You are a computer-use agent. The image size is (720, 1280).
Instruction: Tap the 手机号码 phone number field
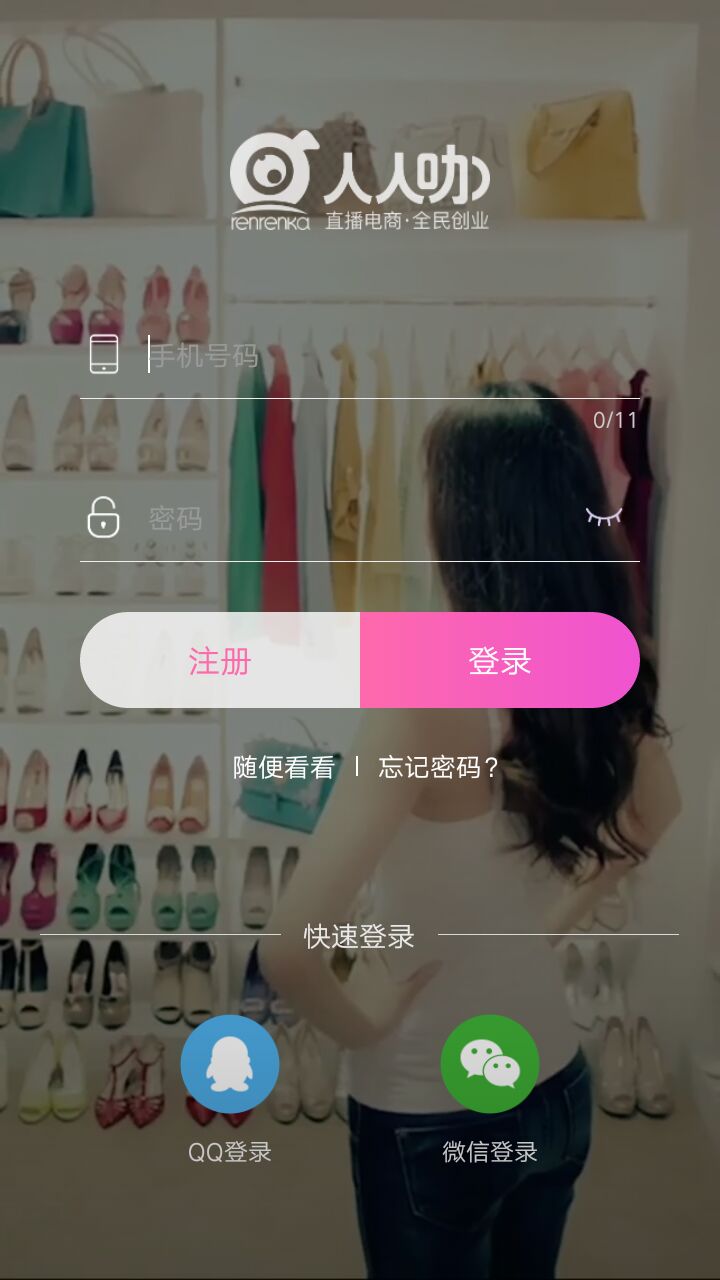pos(380,356)
